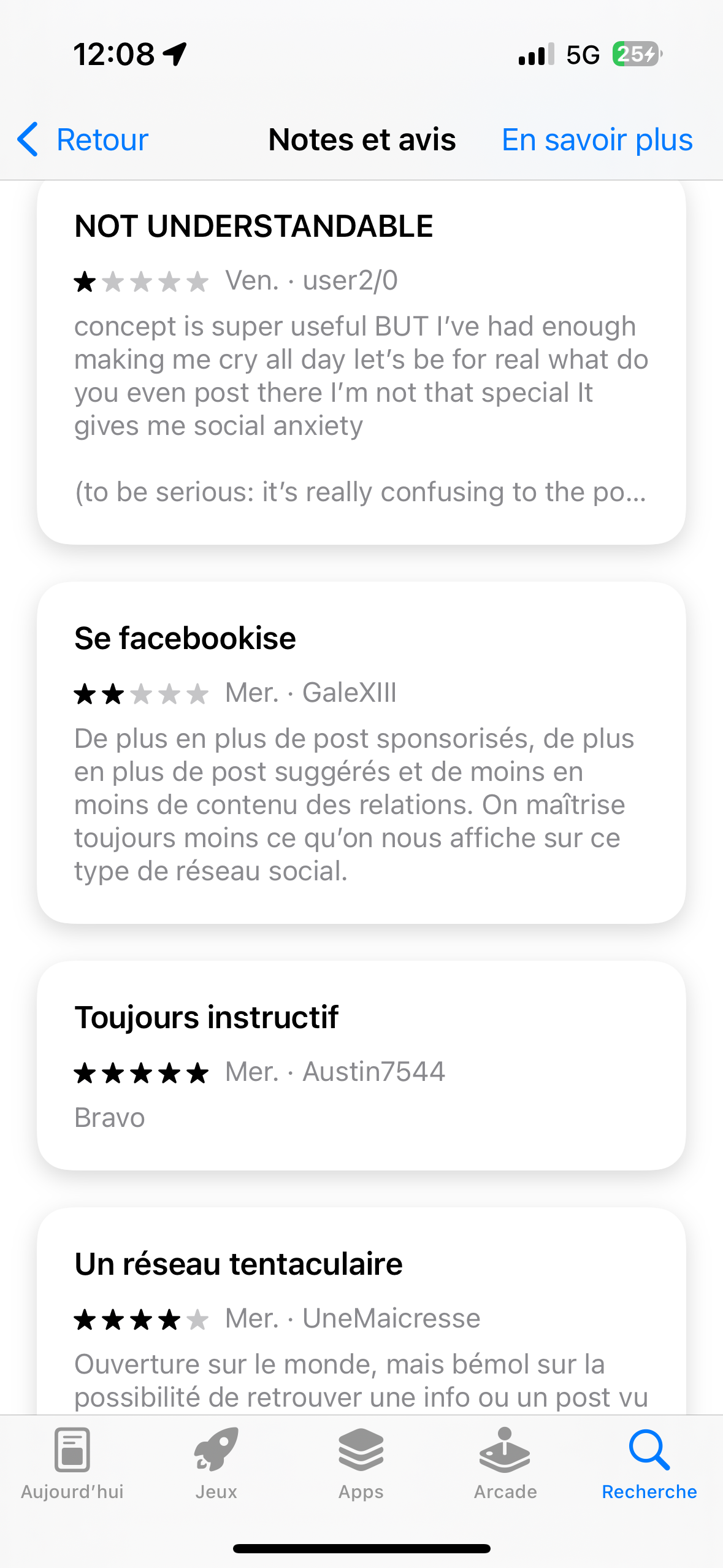Open the Se facebookise review by GaleXIII

point(361,753)
